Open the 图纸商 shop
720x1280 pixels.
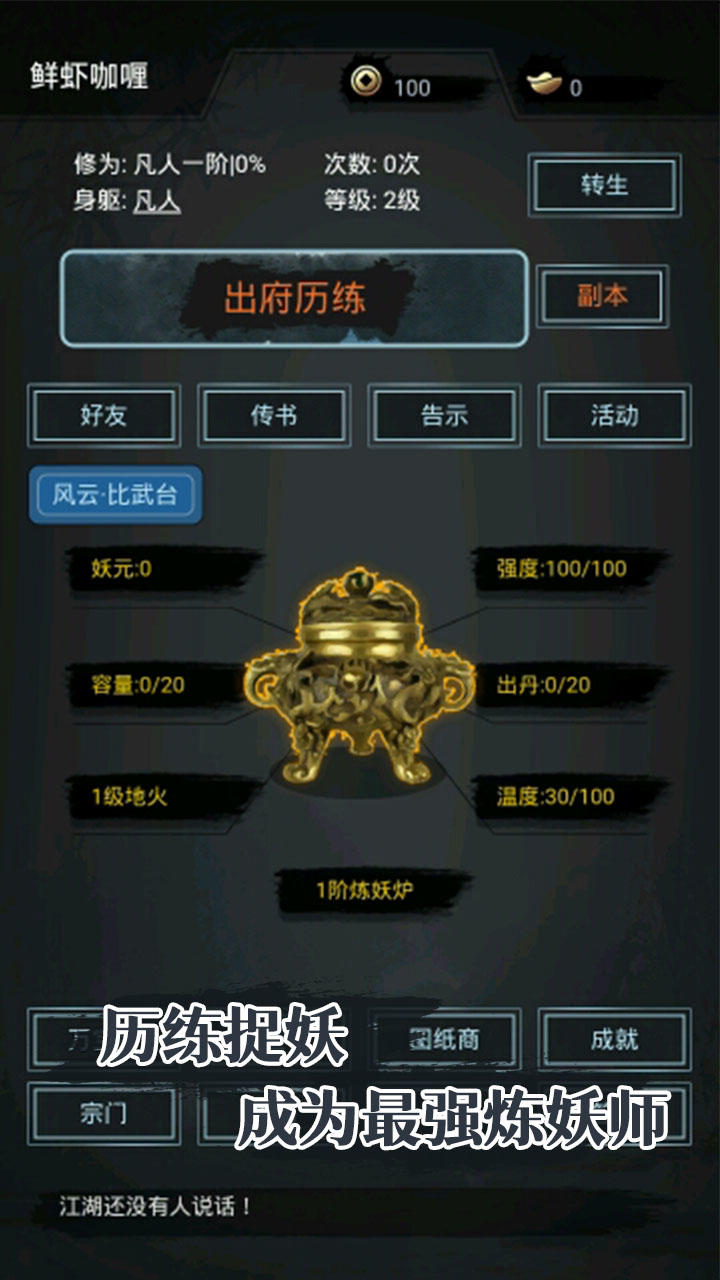(444, 1040)
